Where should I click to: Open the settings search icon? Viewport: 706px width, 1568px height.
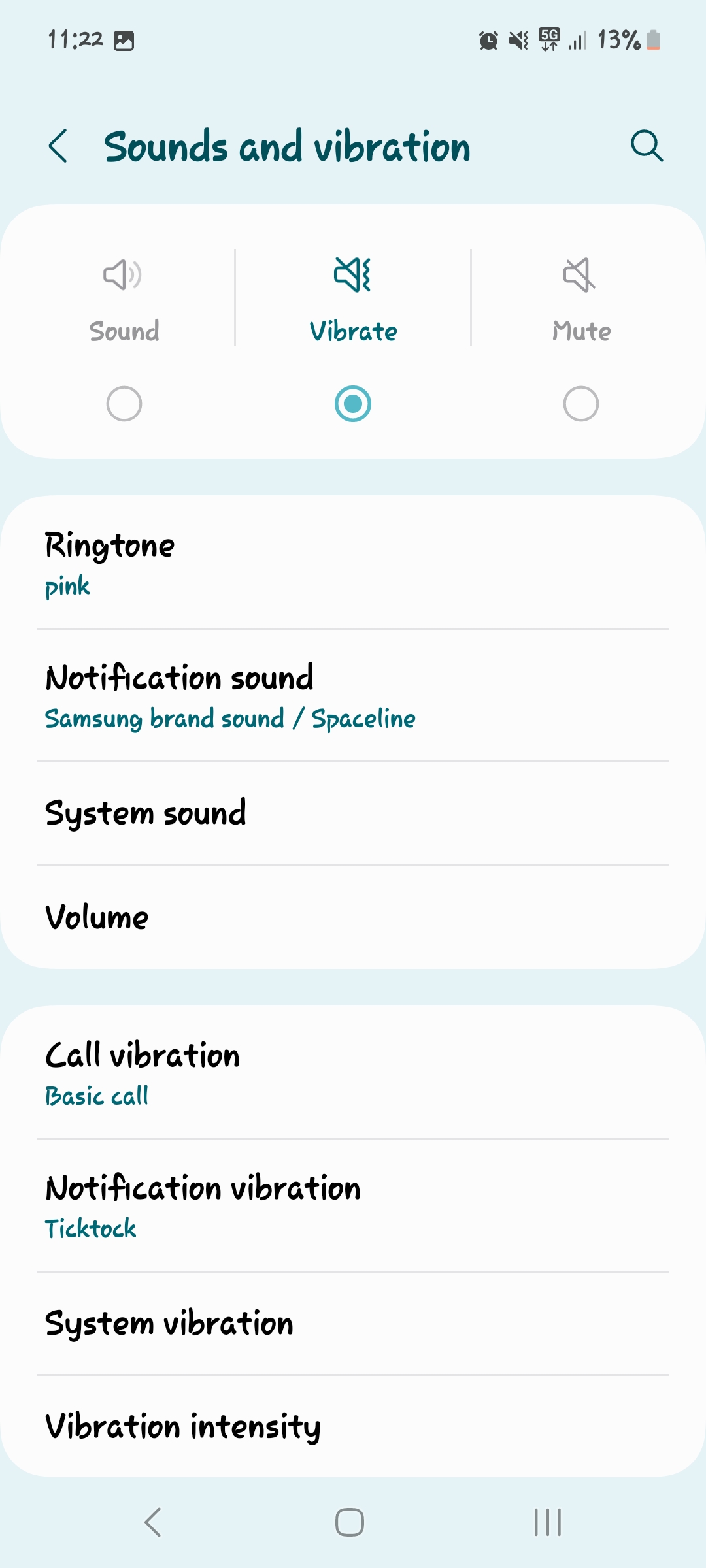pos(647,146)
